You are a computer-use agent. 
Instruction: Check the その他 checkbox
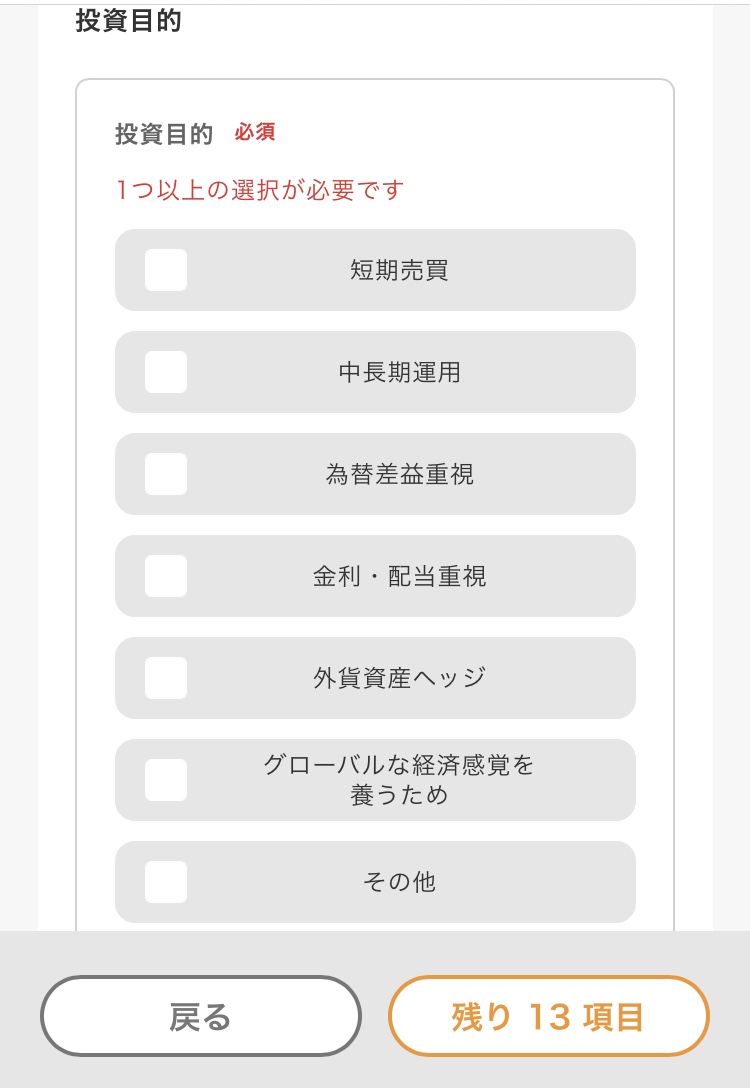point(166,882)
